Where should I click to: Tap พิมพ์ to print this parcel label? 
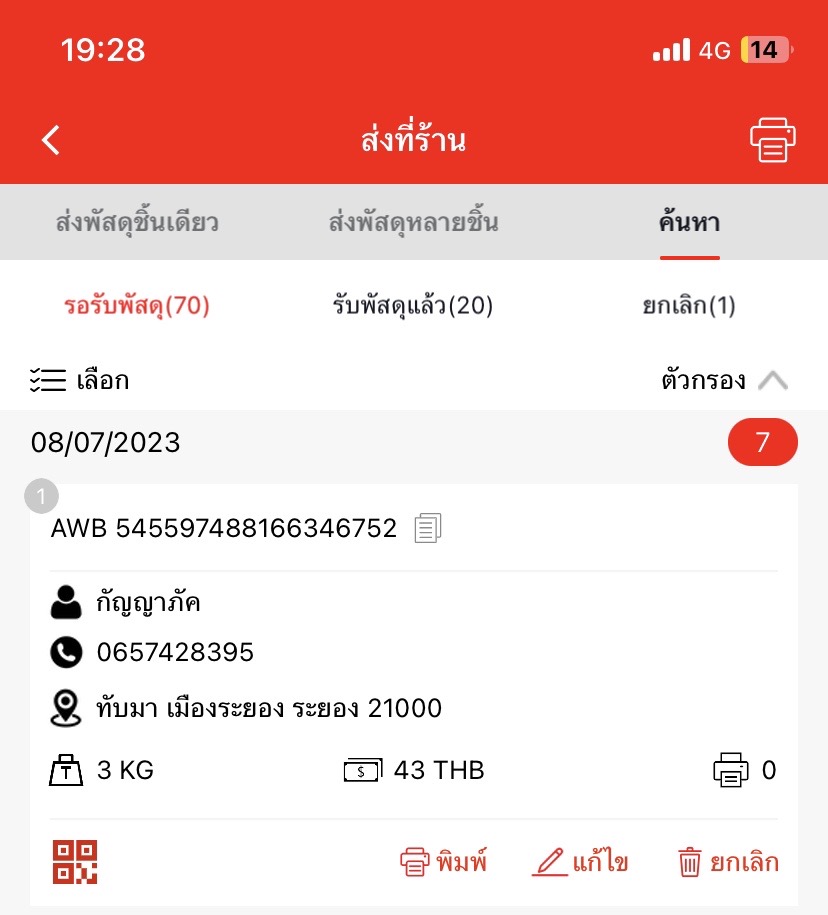coord(444,862)
